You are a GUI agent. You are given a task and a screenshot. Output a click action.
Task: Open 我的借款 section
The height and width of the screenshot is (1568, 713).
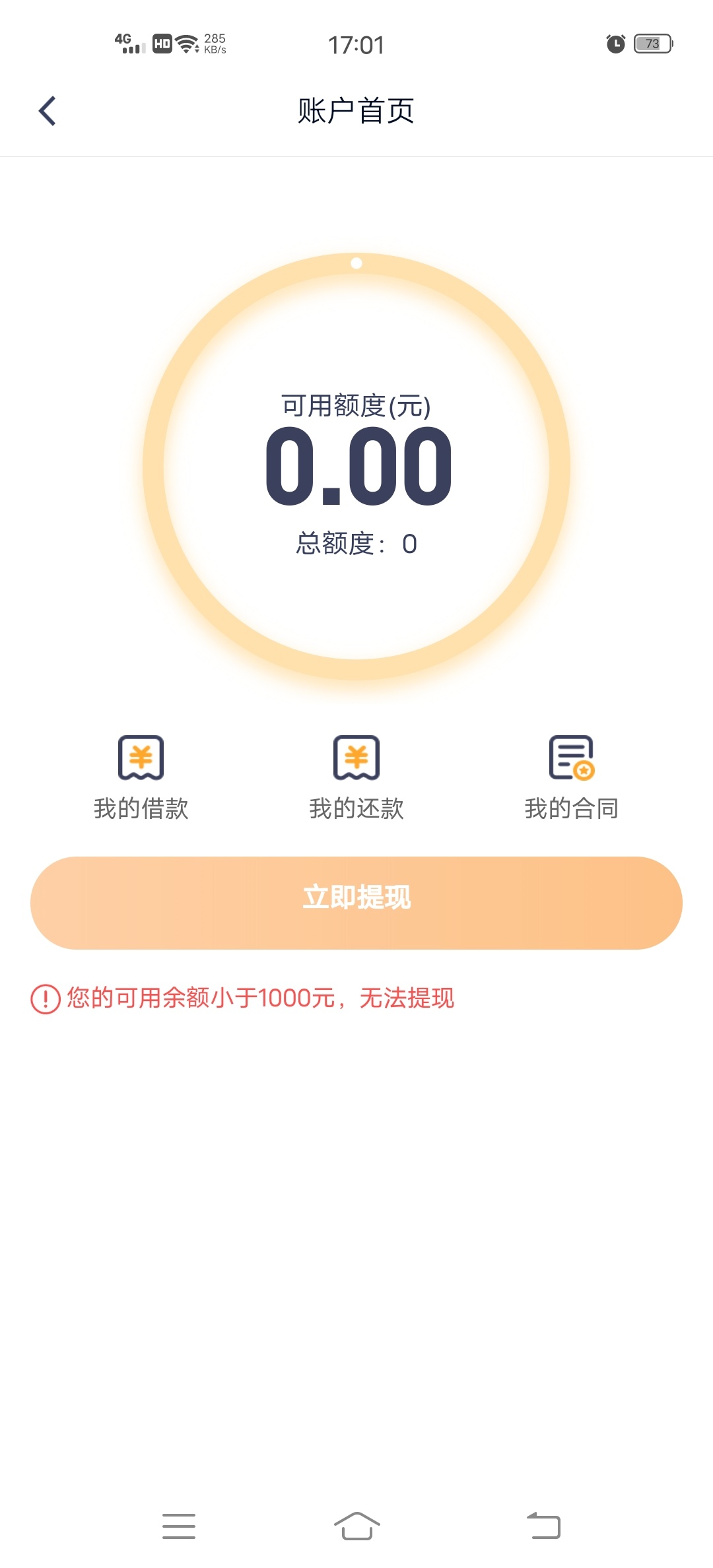point(141,777)
